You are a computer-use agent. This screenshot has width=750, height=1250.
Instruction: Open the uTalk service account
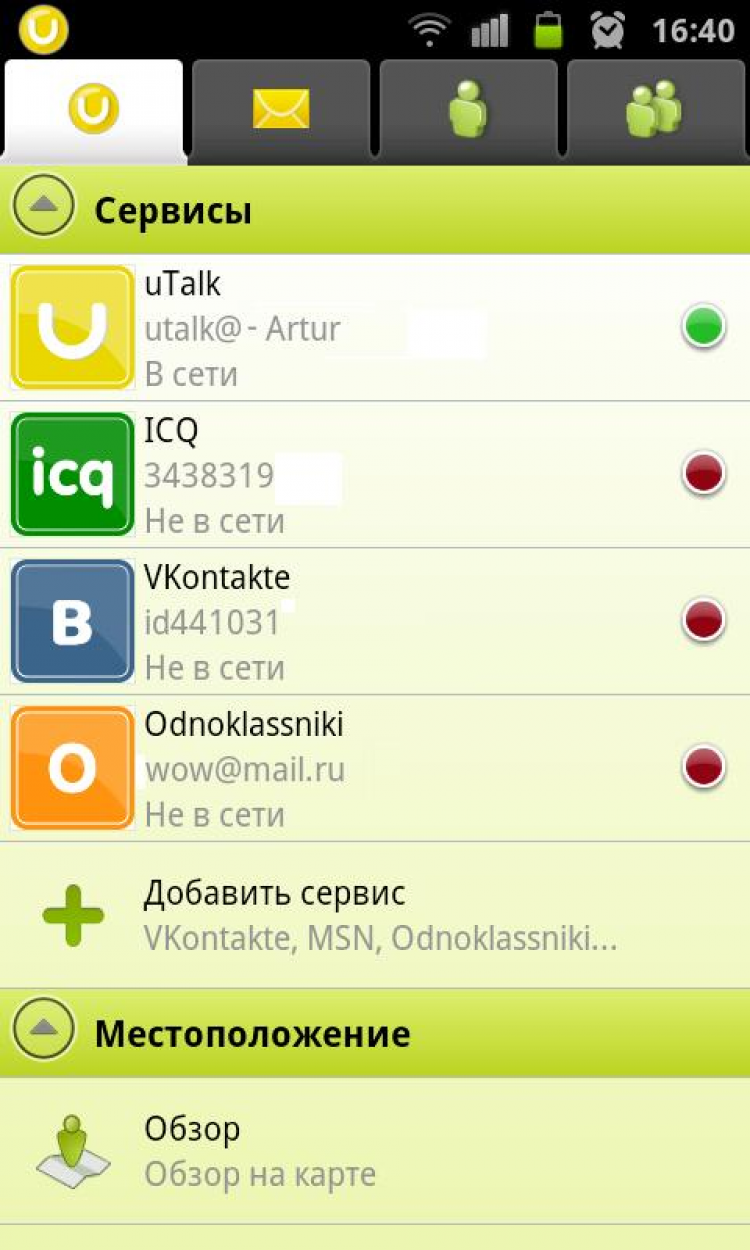tap(375, 328)
